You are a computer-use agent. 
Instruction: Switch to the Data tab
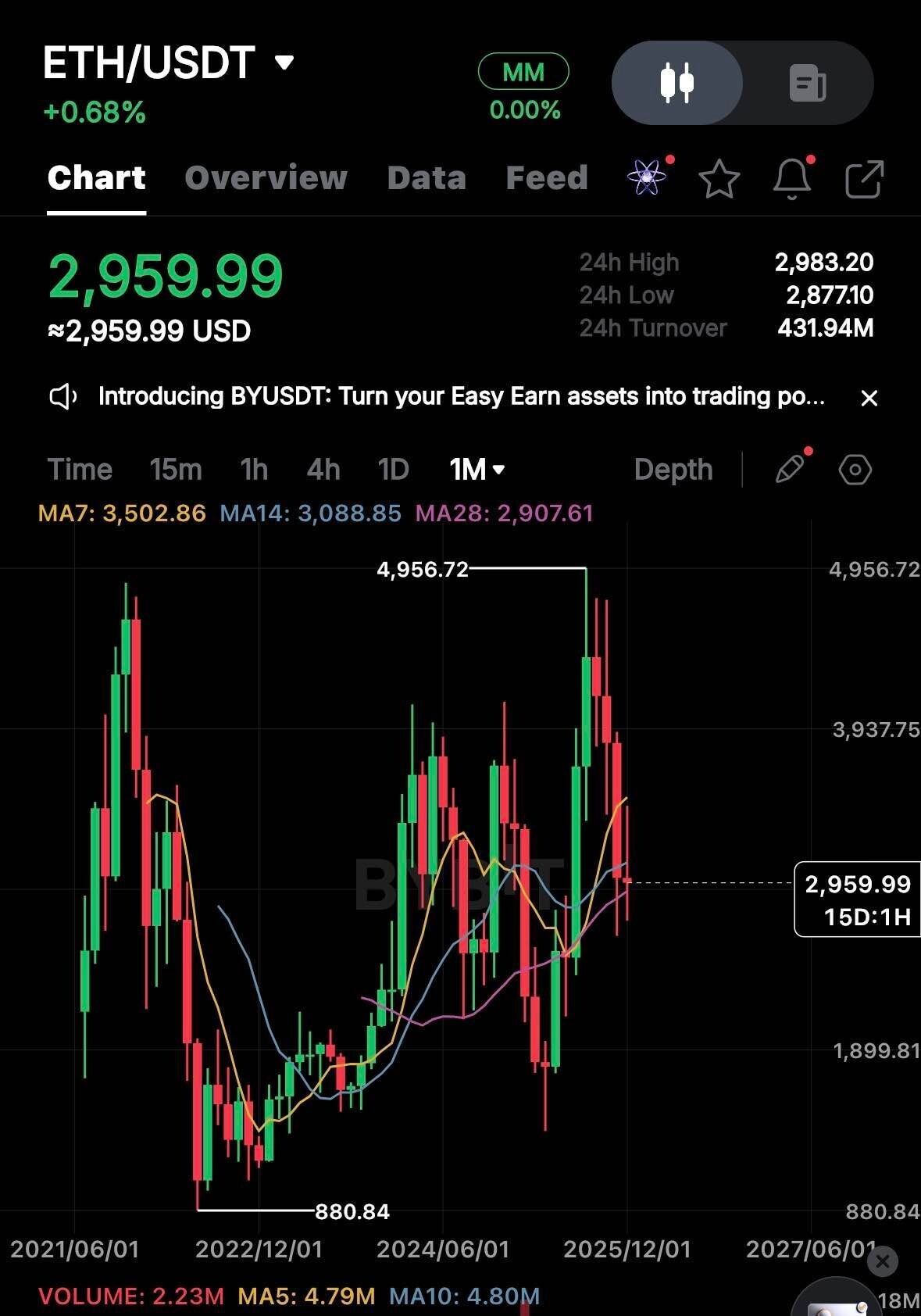[427, 178]
